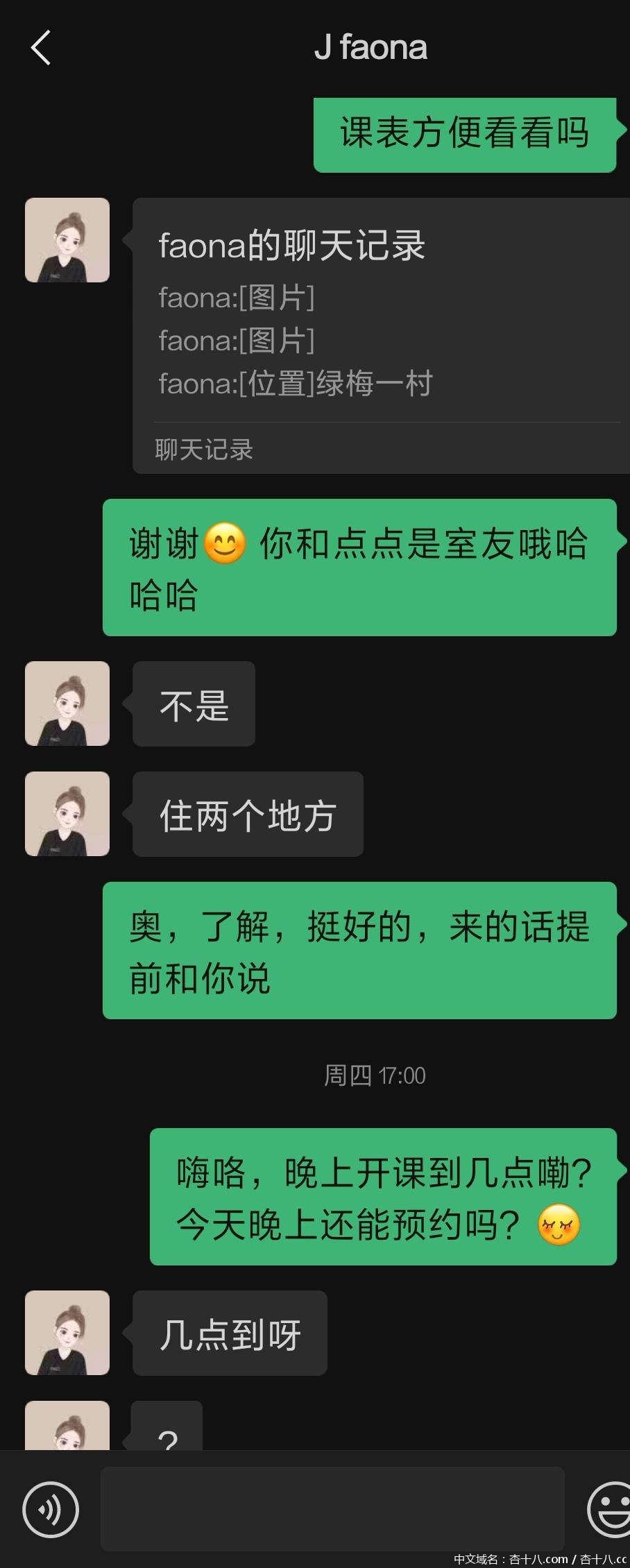
Task: Switch to voice message input
Action: (50, 1509)
